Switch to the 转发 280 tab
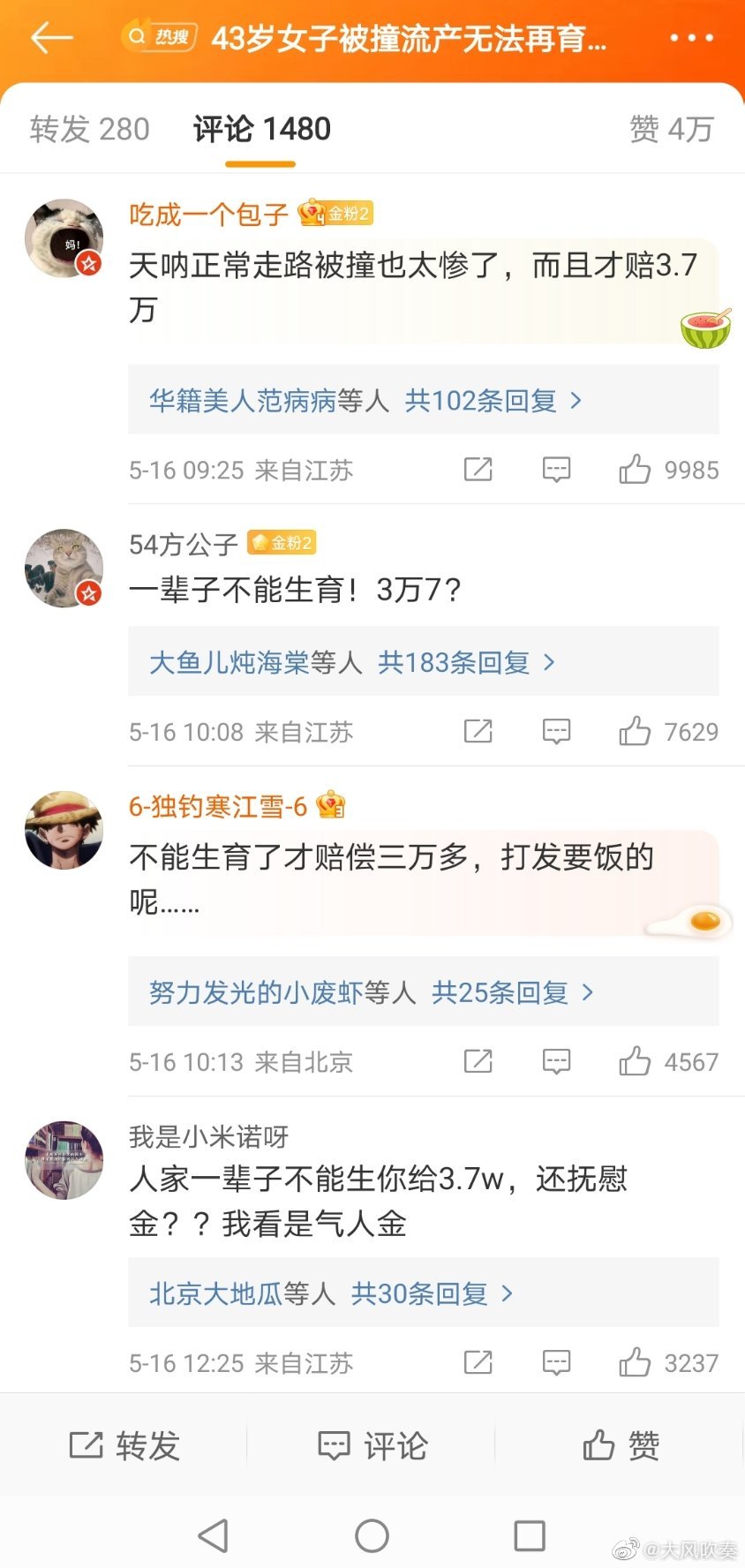 [89, 130]
